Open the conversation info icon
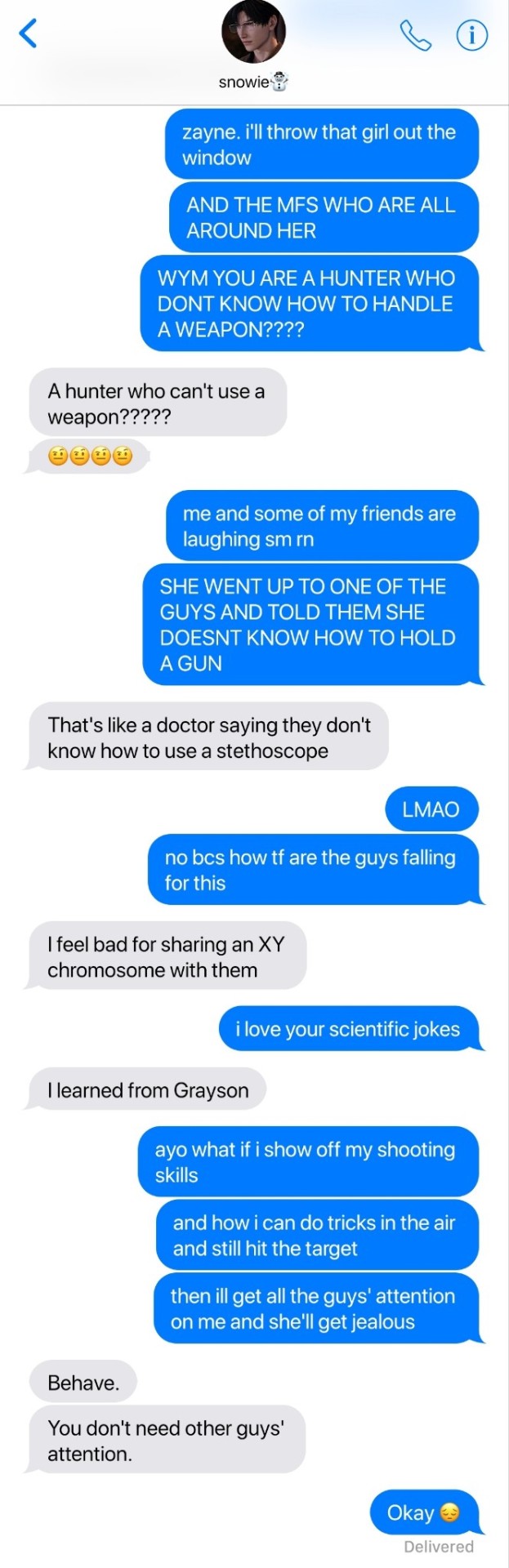 click(x=471, y=36)
